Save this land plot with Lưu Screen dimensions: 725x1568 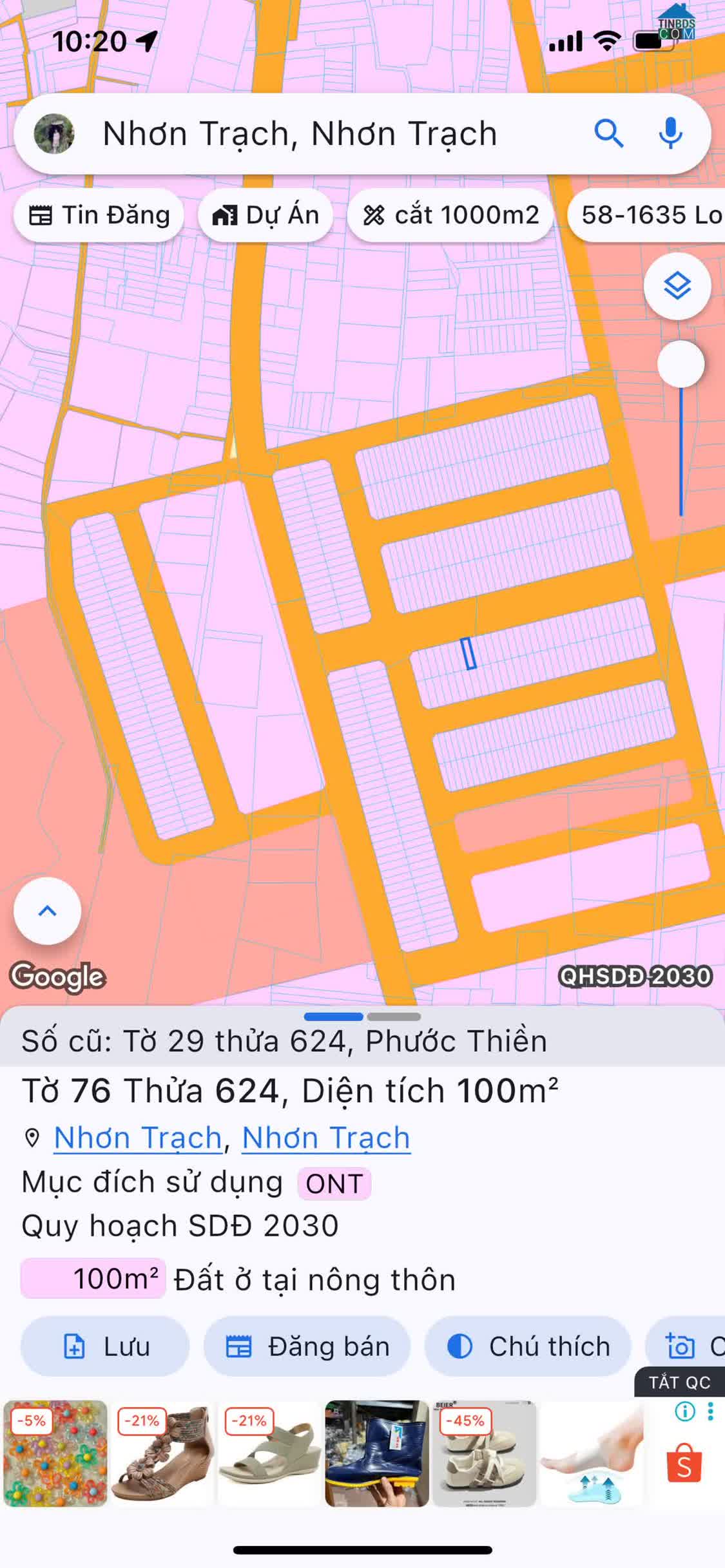pos(106,1346)
